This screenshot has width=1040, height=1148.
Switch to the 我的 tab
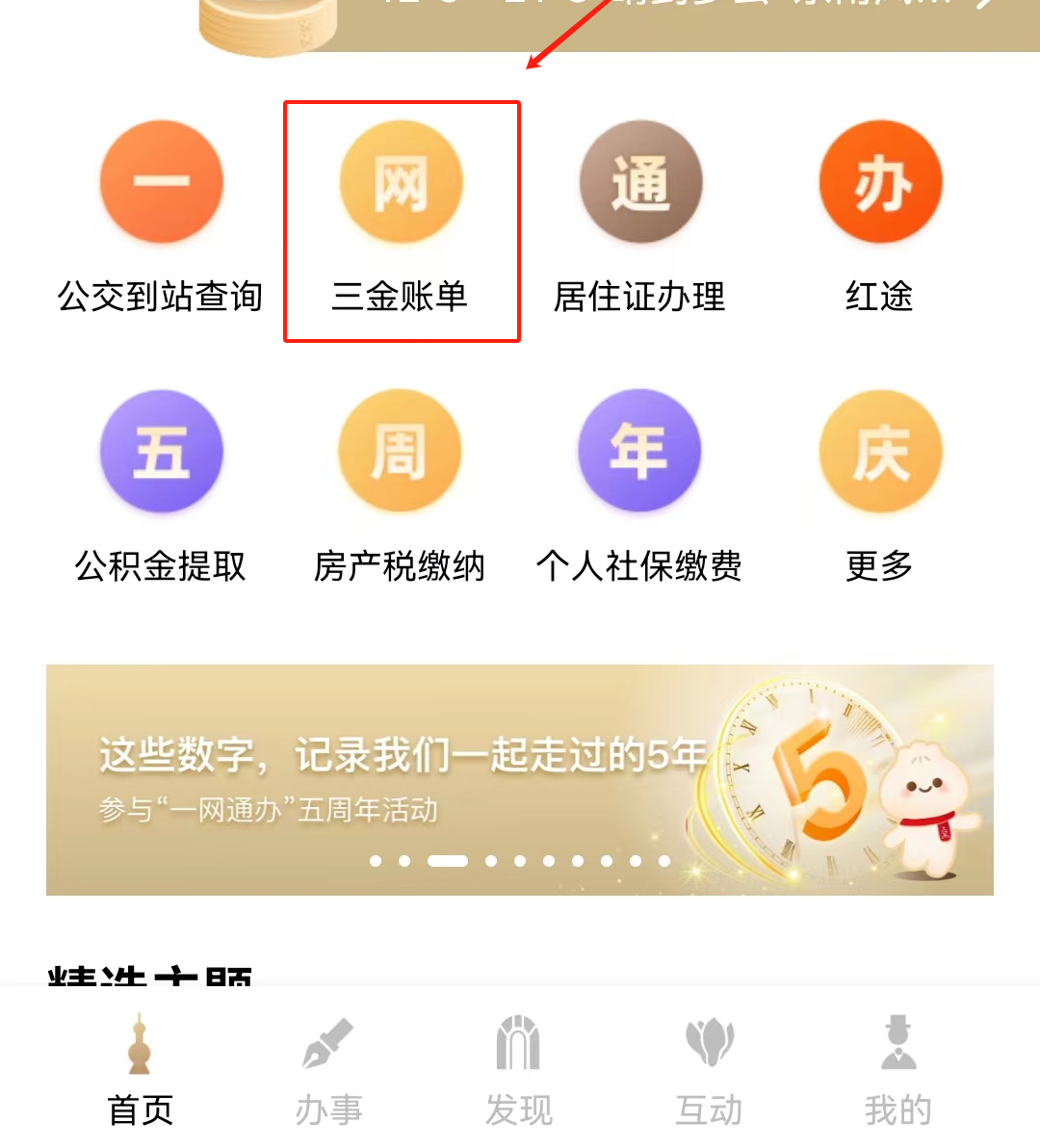pyautogui.click(x=897, y=1071)
